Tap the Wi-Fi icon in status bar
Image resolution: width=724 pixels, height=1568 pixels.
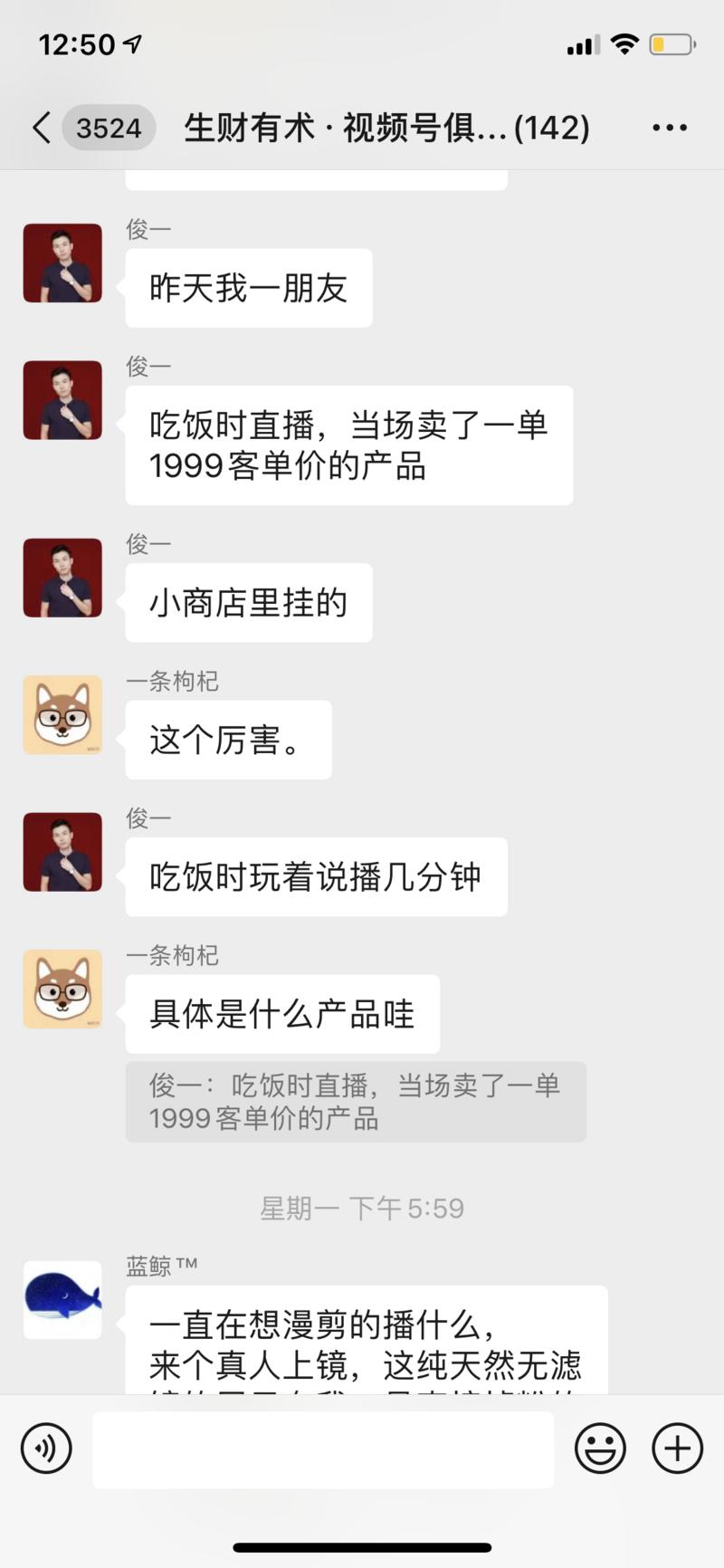624,42
